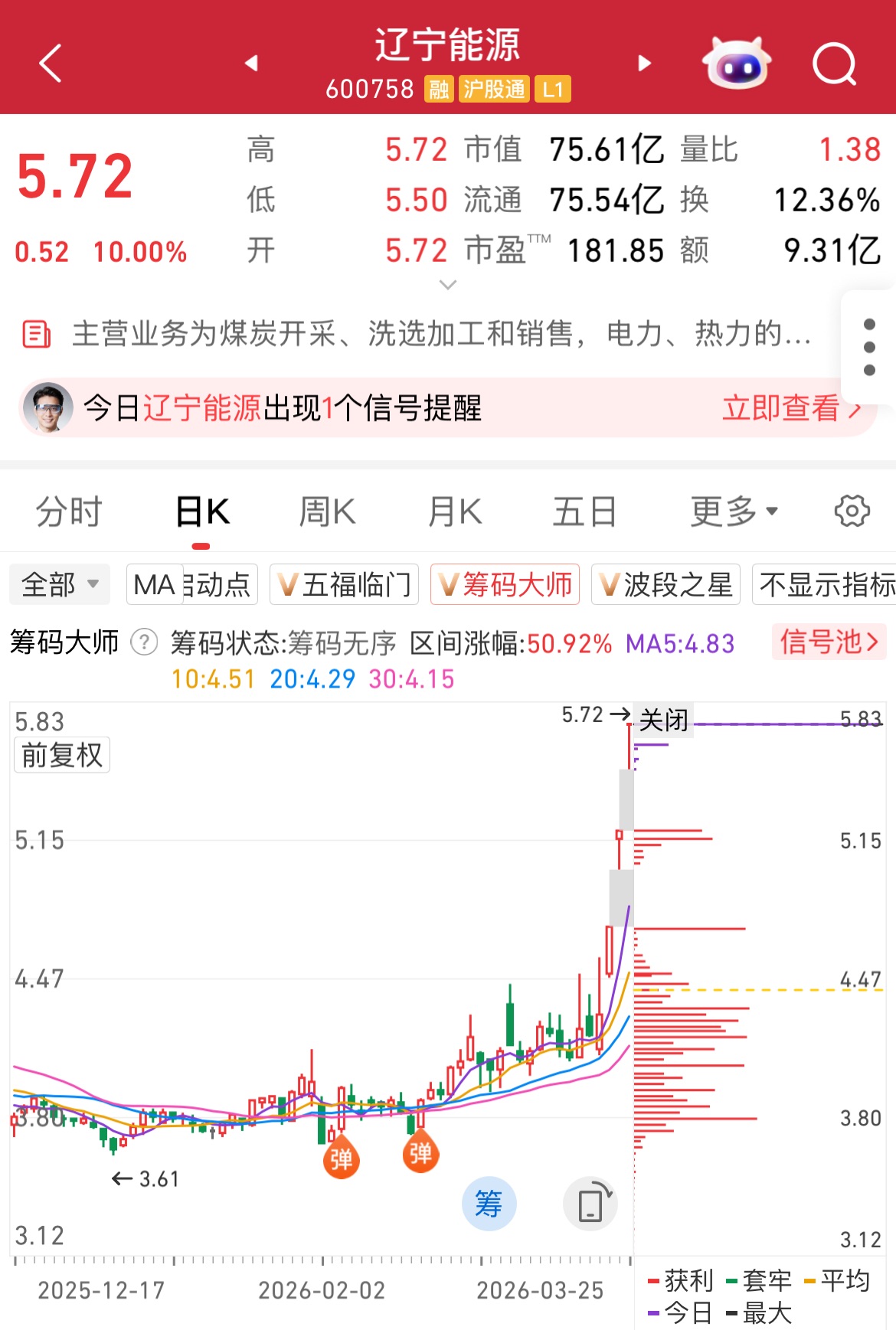
Task: Go back using the top-left arrow
Action: (51, 64)
